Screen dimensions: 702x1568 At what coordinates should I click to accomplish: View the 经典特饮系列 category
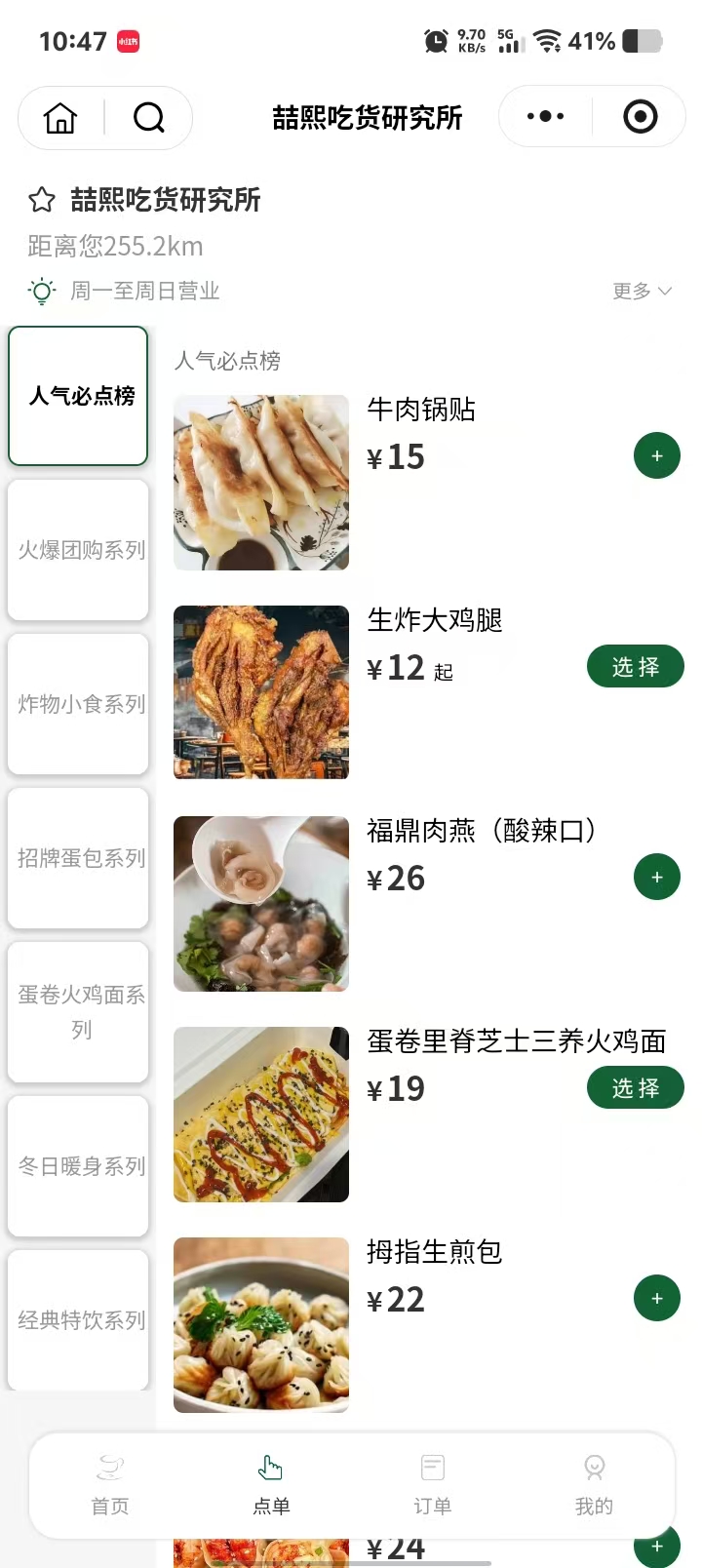(x=79, y=1320)
